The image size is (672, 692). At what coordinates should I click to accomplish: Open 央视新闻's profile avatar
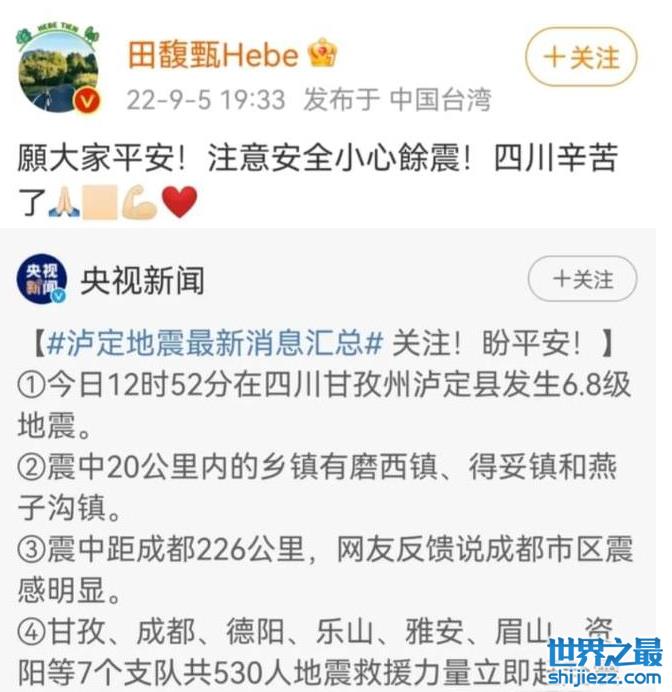tap(42, 280)
